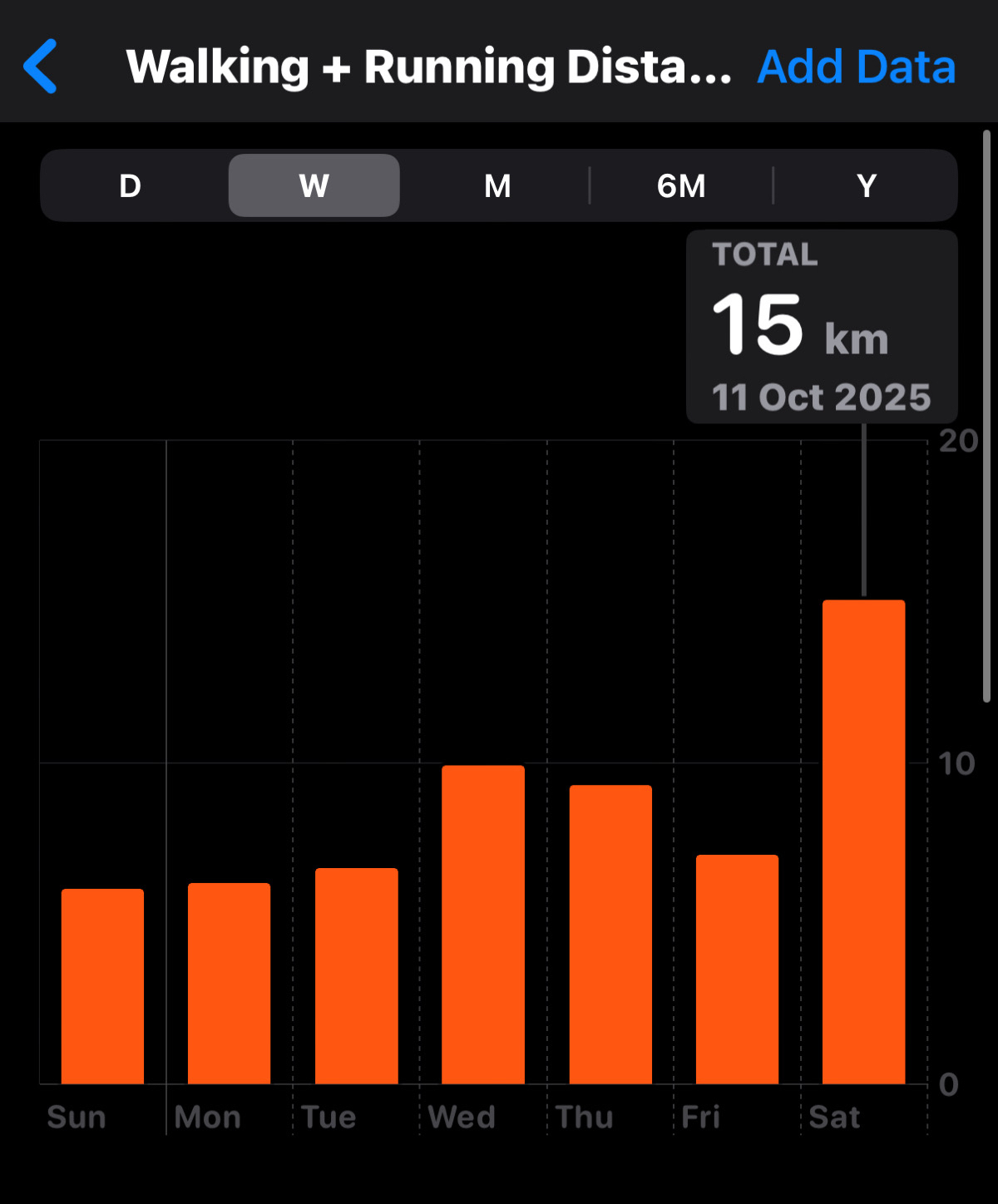Select the Wed bar in the chart
998x1204 pixels.
[483, 924]
